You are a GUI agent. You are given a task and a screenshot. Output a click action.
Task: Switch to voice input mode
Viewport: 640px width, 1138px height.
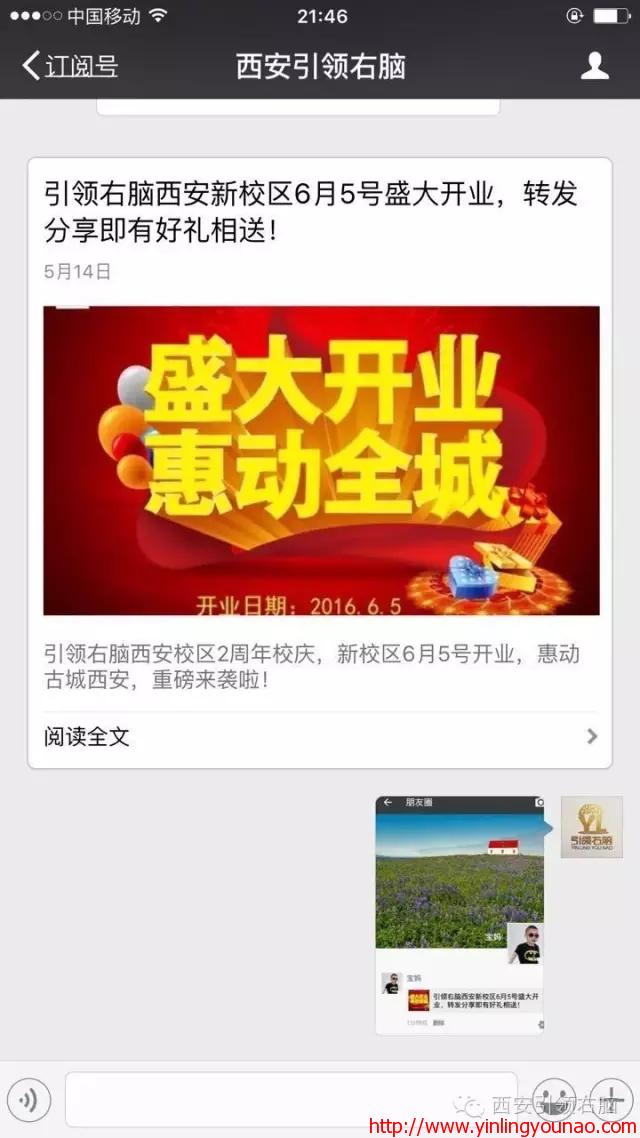click(29, 1100)
